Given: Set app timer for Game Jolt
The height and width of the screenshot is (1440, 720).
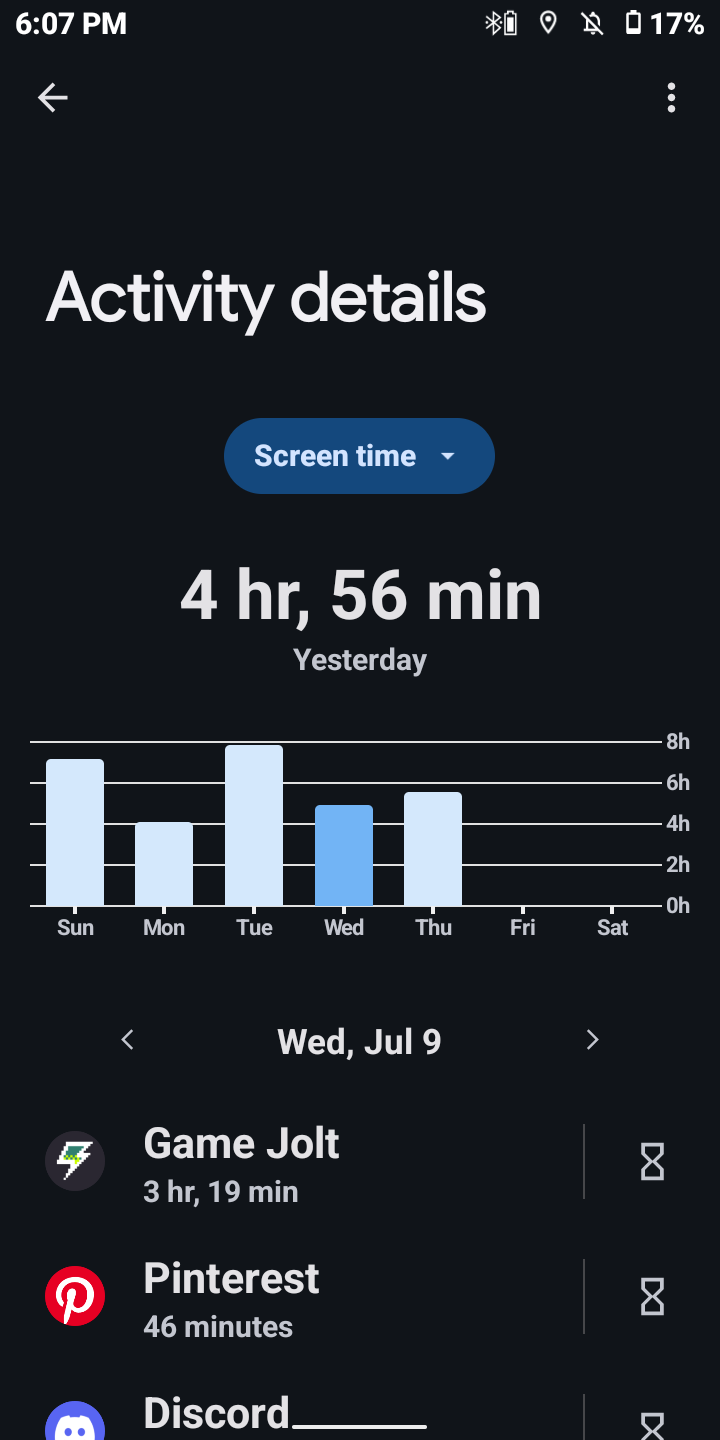Looking at the screenshot, I should (x=652, y=1162).
